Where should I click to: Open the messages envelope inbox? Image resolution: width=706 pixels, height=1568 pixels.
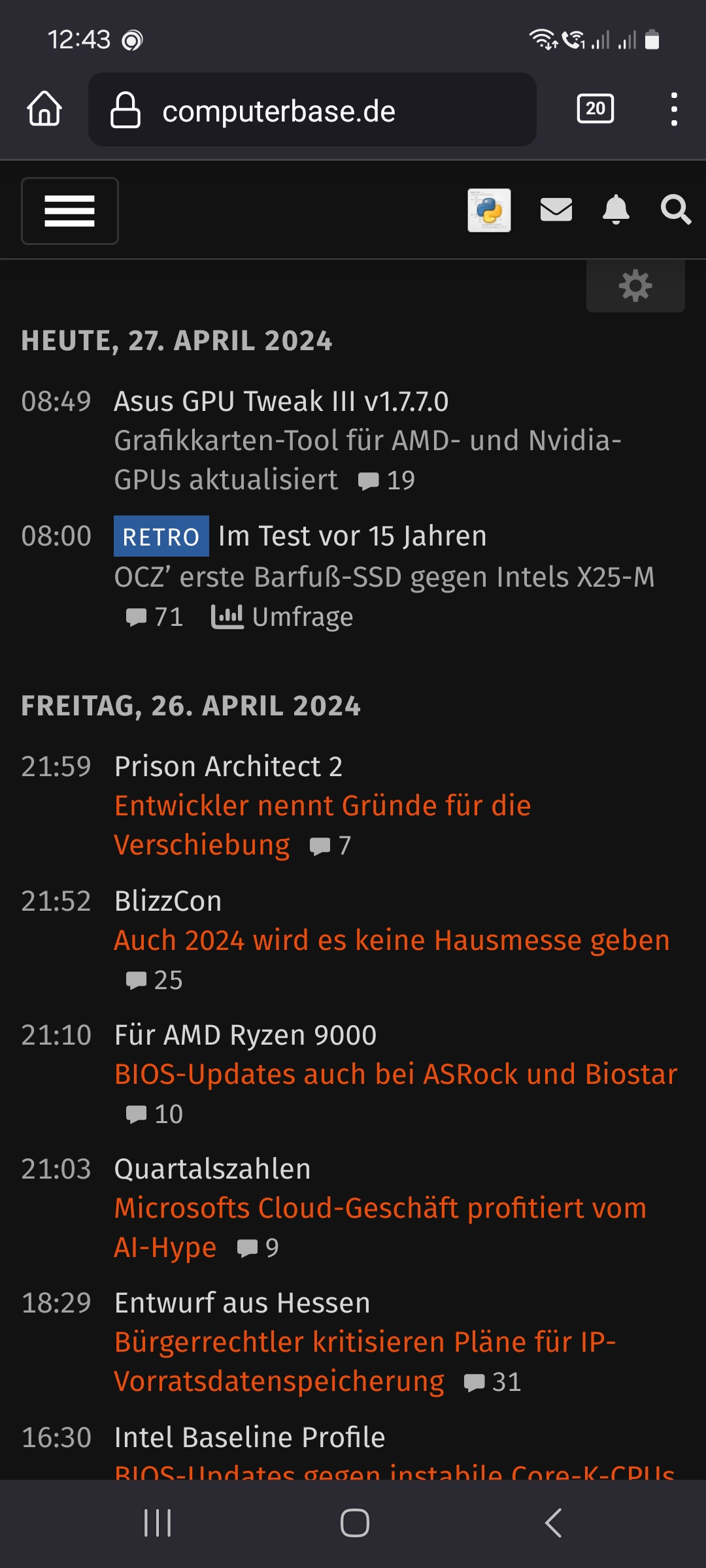556,210
